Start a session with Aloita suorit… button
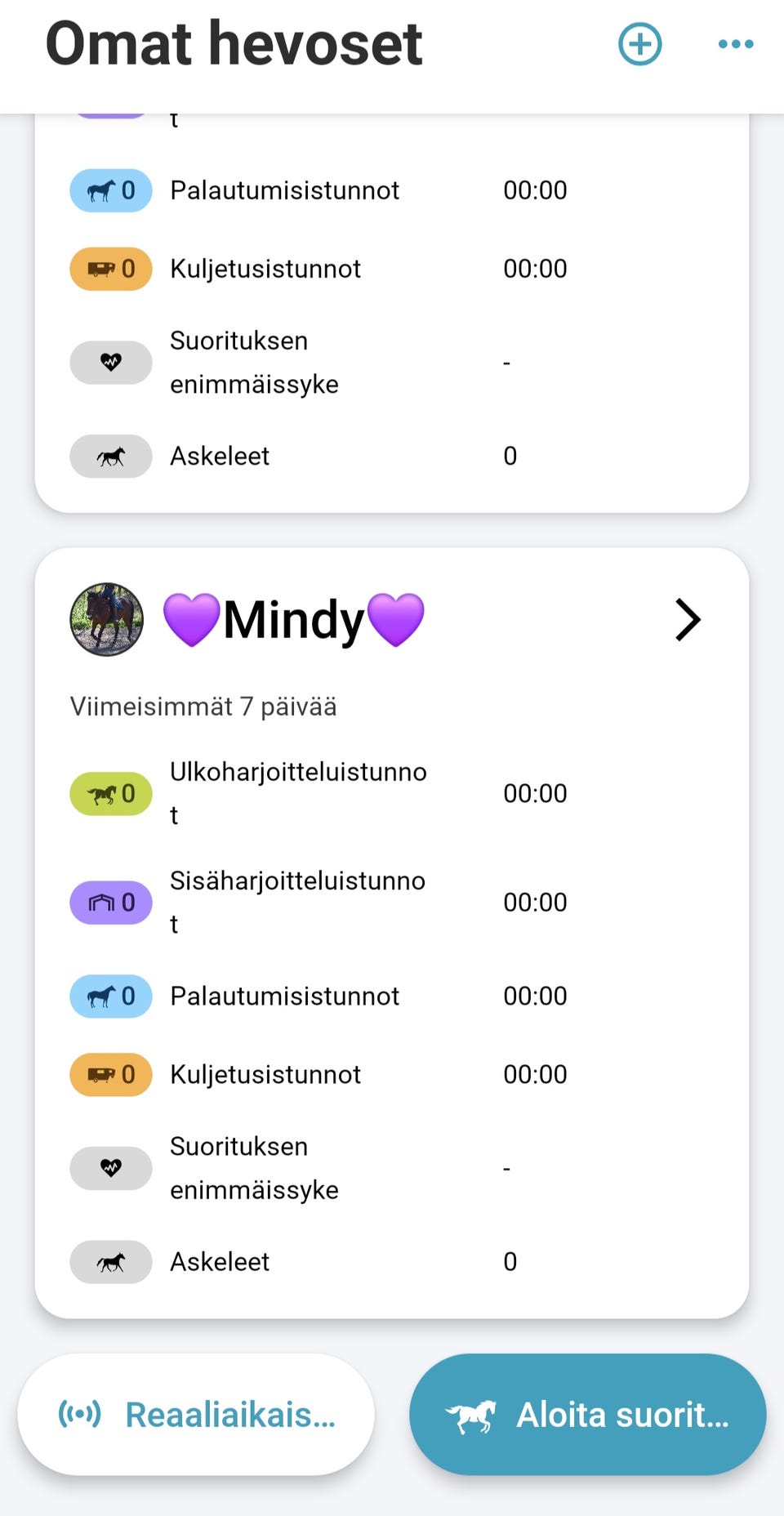The height and width of the screenshot is (1516, 784). tap(588, 1415)
